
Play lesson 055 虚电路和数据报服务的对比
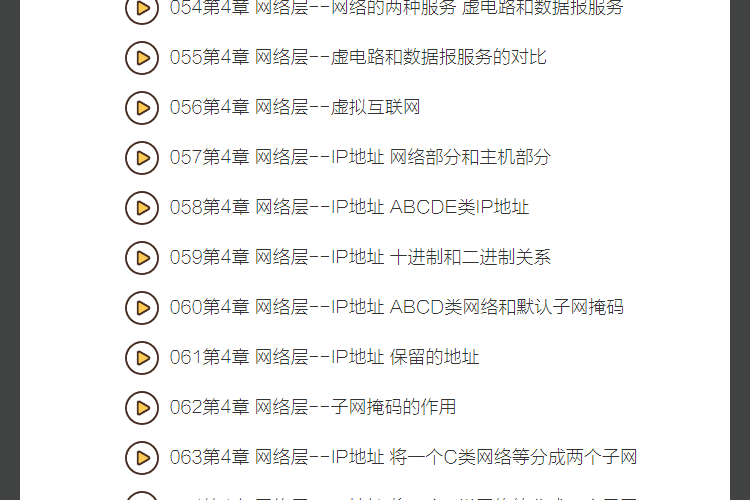[142, 57]
